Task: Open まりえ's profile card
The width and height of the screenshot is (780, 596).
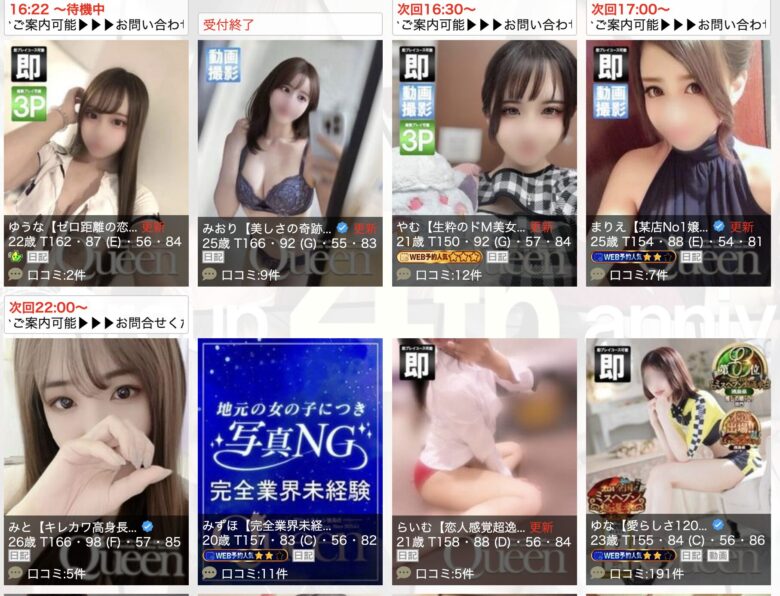Action: tap(678, 130)
